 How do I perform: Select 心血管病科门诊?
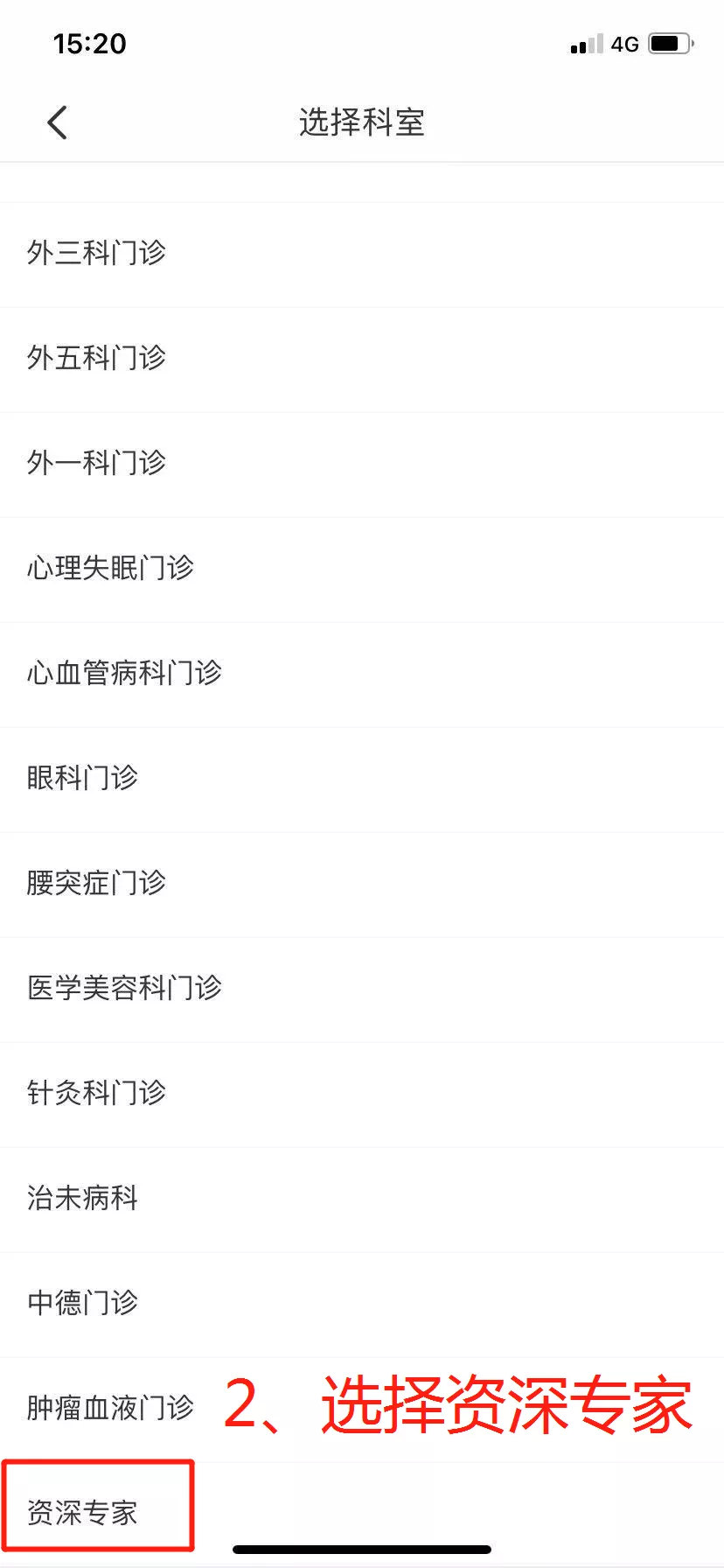tap(362, 675)
